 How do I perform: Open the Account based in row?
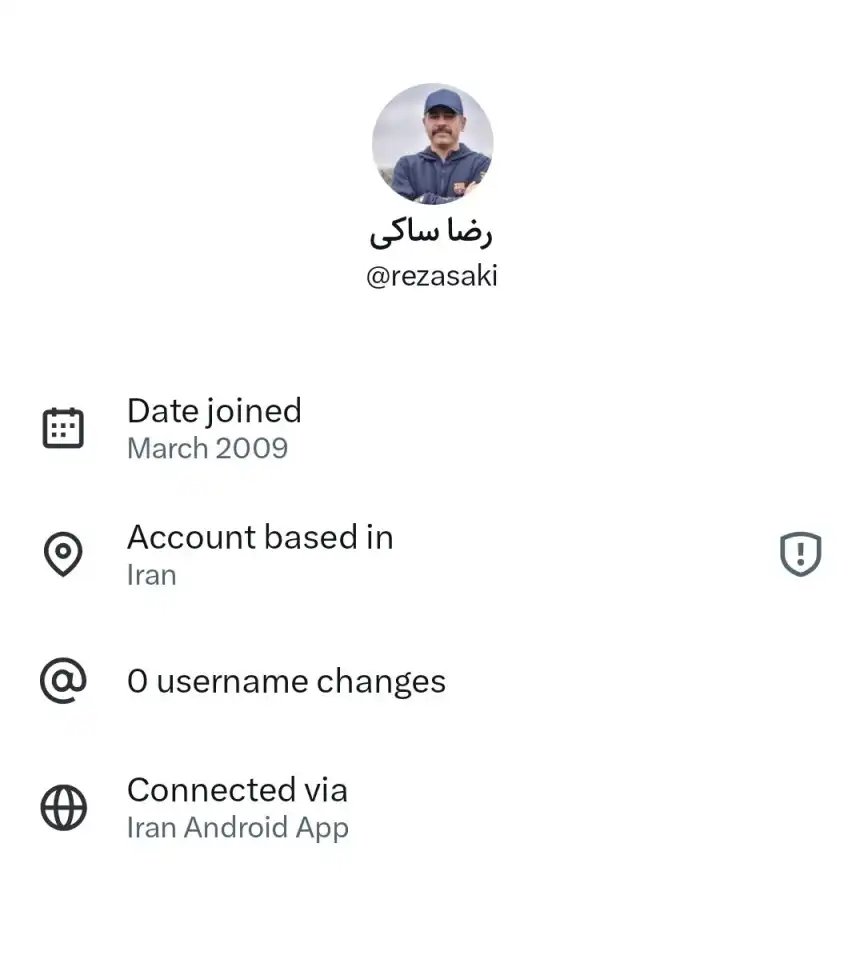pos(260,537)
